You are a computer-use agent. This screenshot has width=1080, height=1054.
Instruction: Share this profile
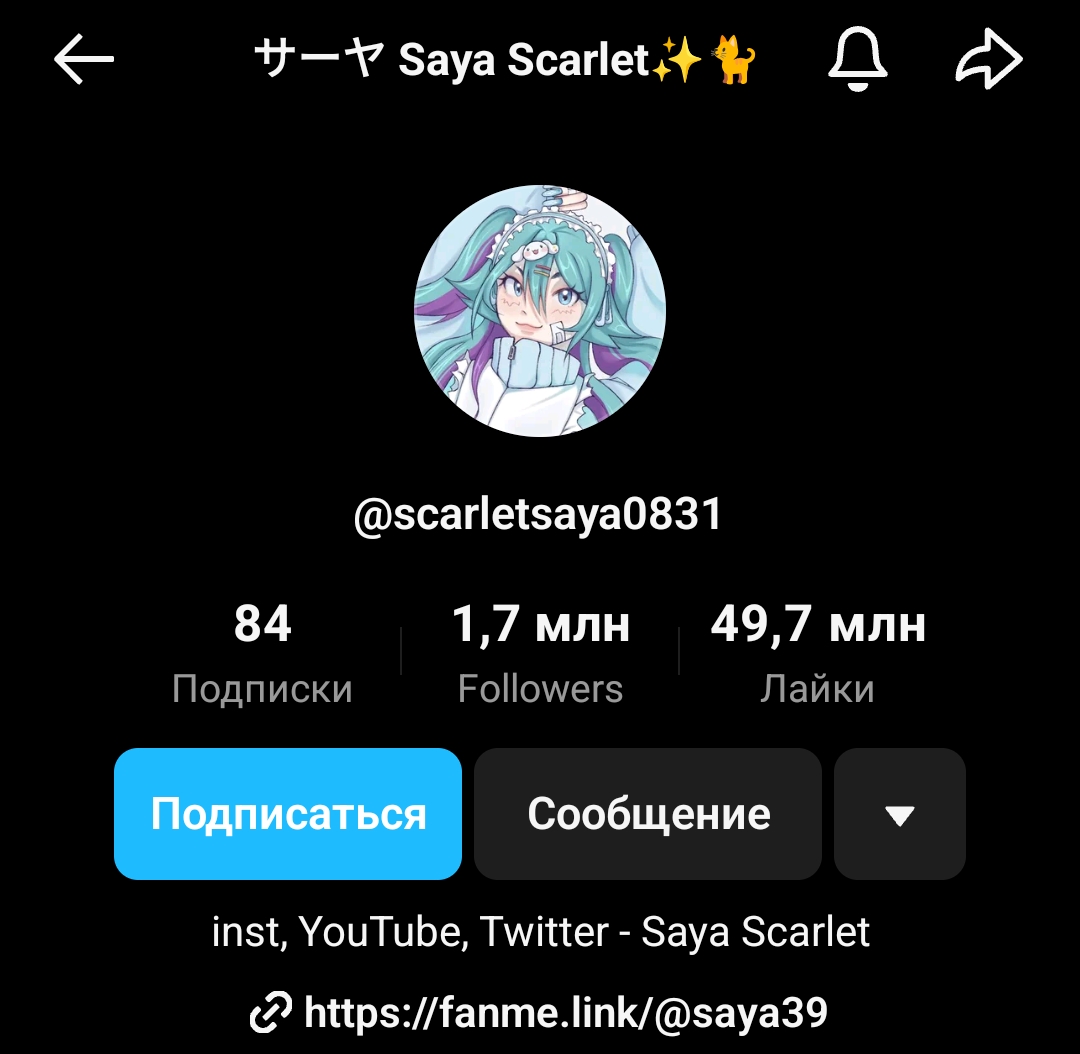pyautogui.click(x=988, y=61)
